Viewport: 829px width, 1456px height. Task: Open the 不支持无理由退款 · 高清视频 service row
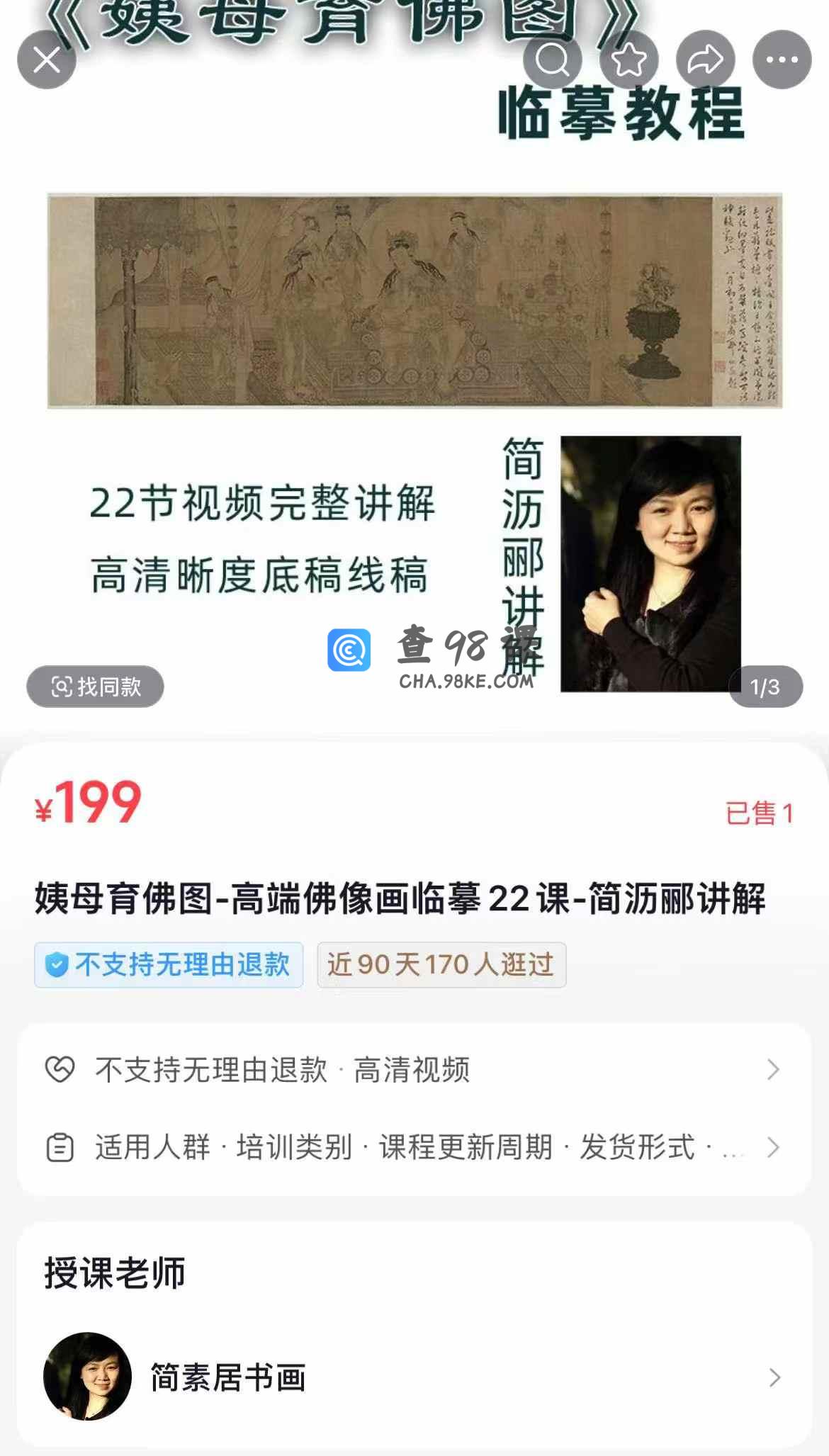click(414, 1070)
